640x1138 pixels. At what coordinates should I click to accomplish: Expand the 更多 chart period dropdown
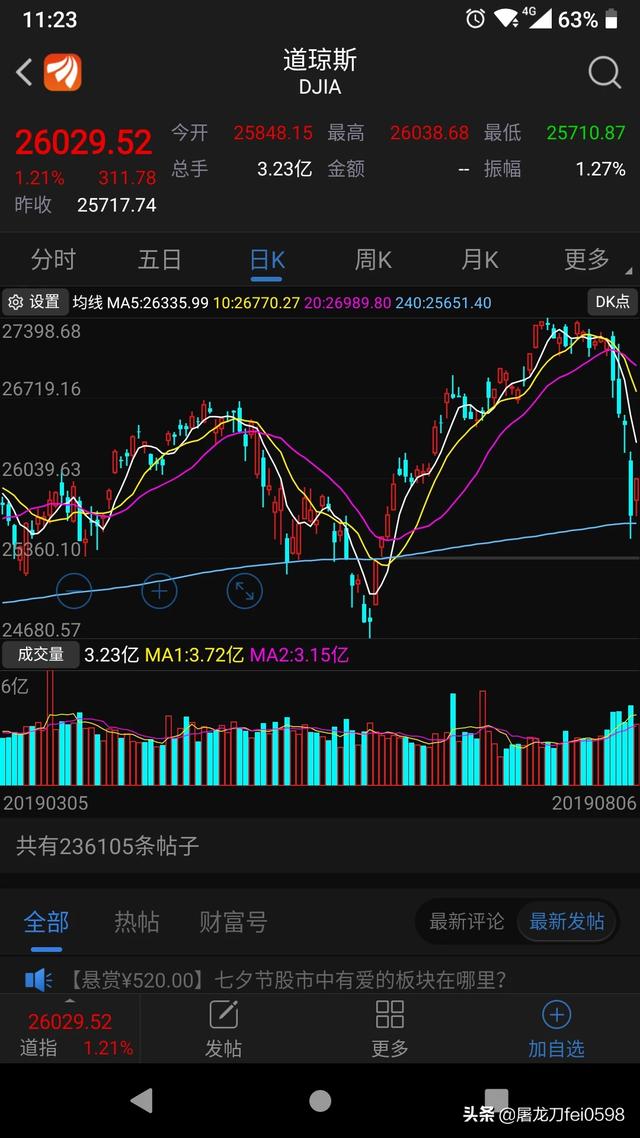click(590, 260)
